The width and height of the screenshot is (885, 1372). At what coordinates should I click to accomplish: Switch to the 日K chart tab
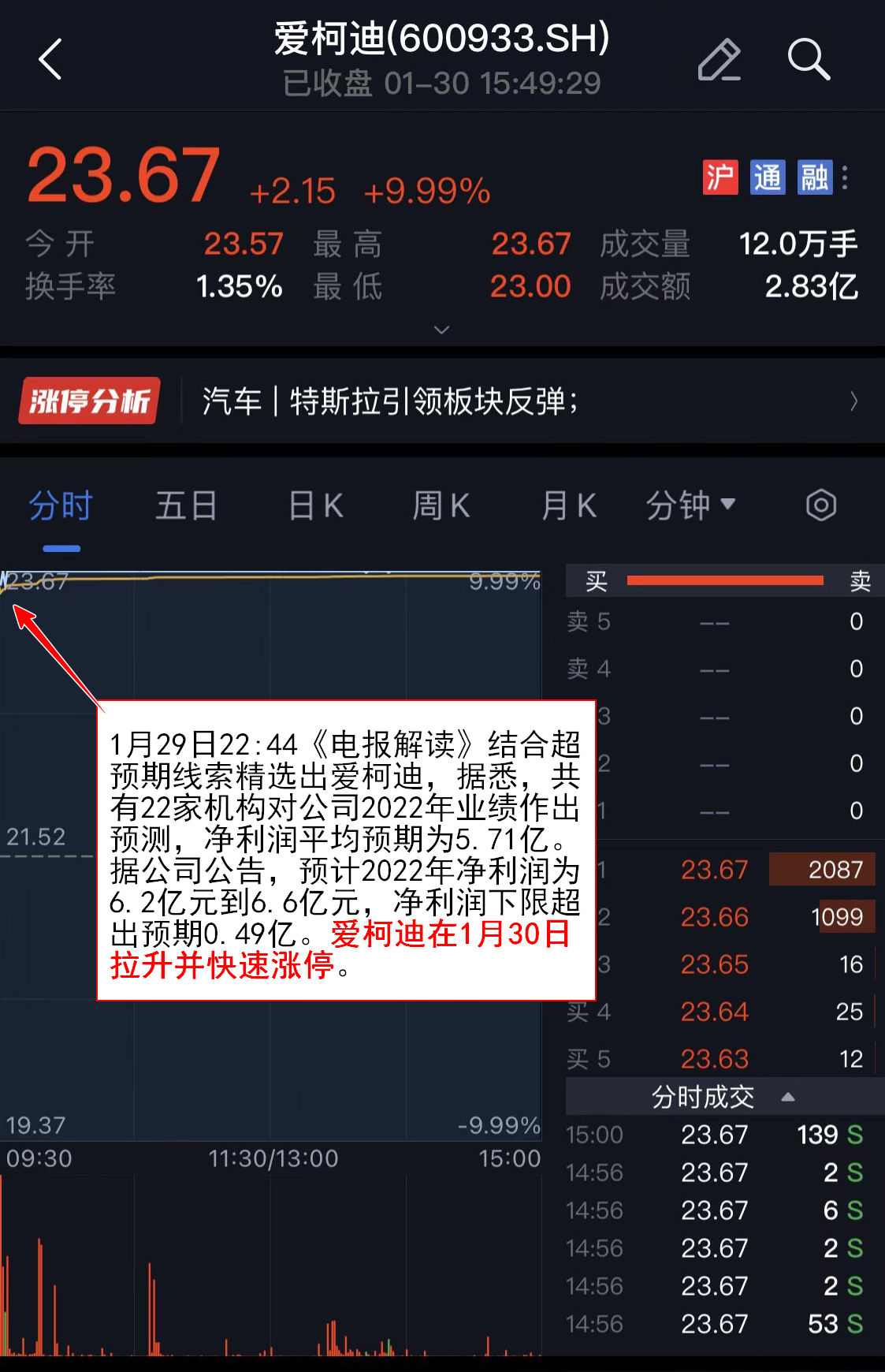point(315,505)
